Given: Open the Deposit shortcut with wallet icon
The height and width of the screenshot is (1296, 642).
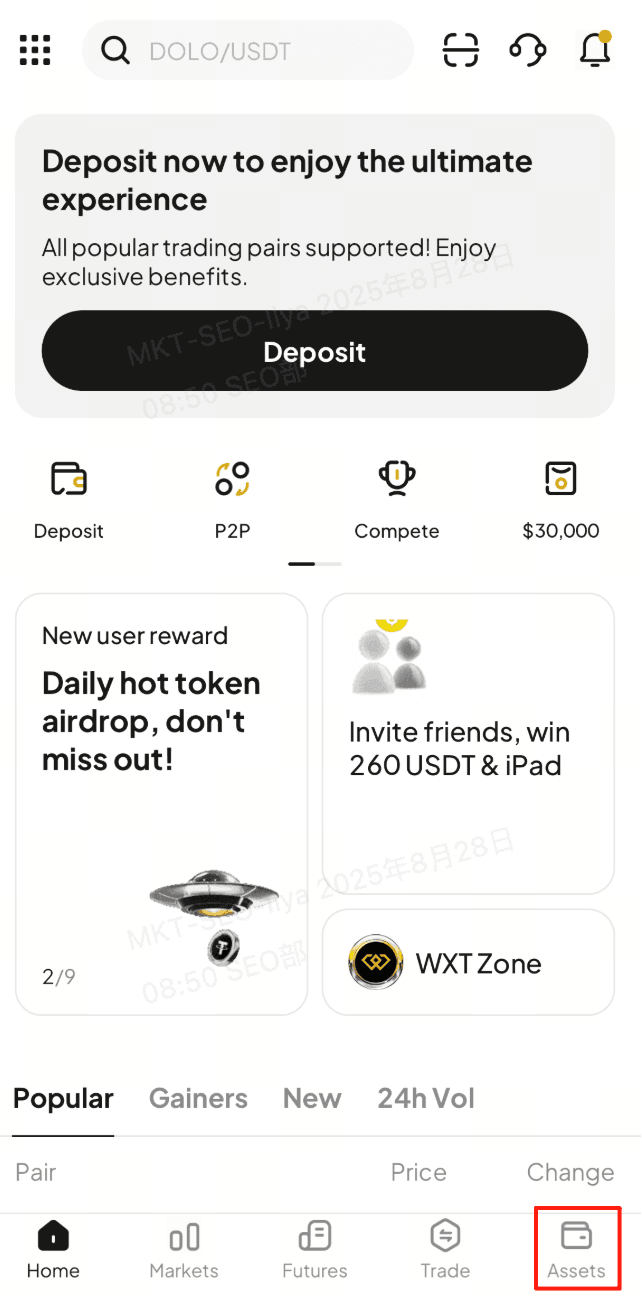Looking at the screenshot, I should tap(69, 499).
